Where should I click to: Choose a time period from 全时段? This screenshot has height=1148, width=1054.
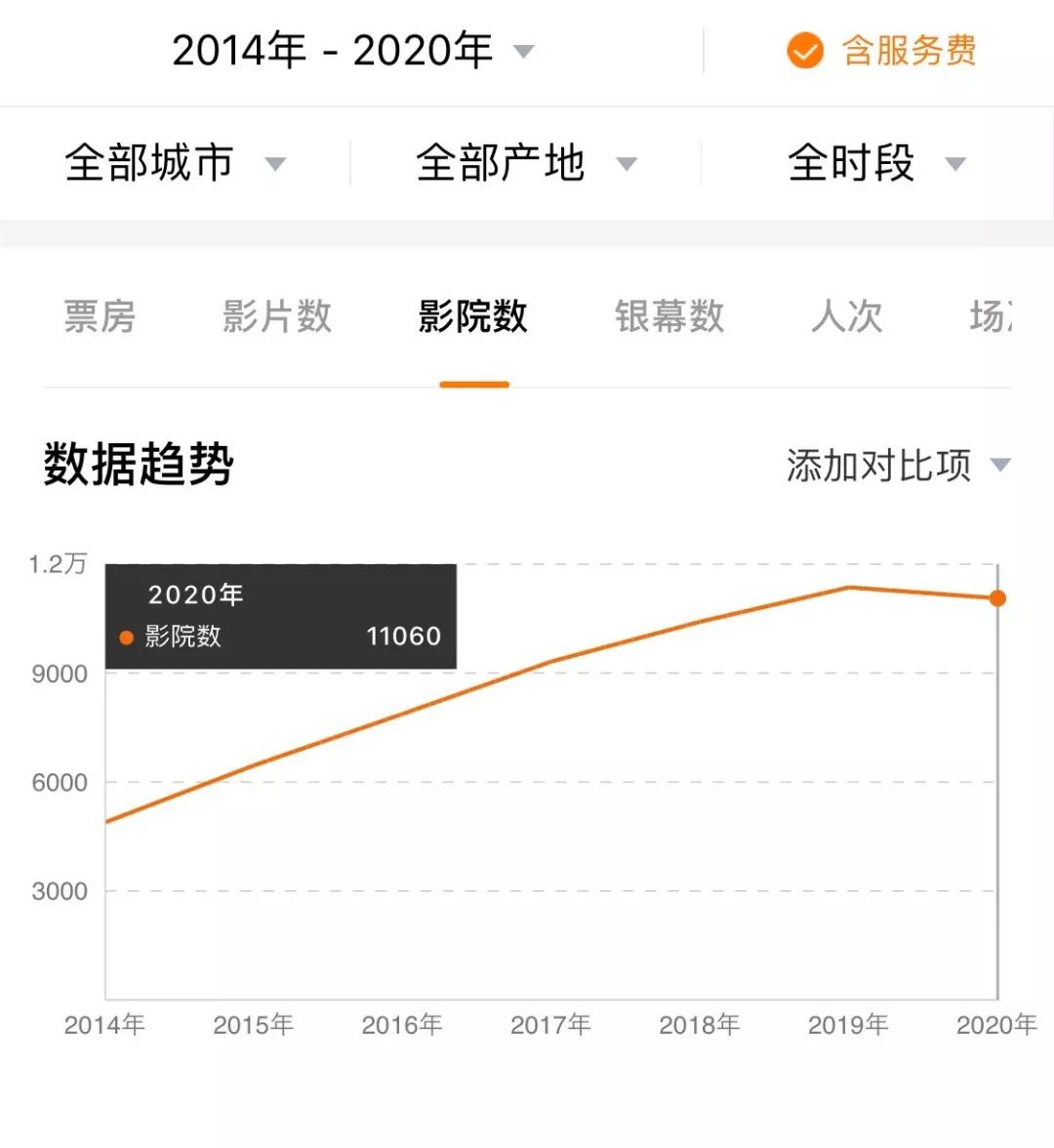click(875, 163)
